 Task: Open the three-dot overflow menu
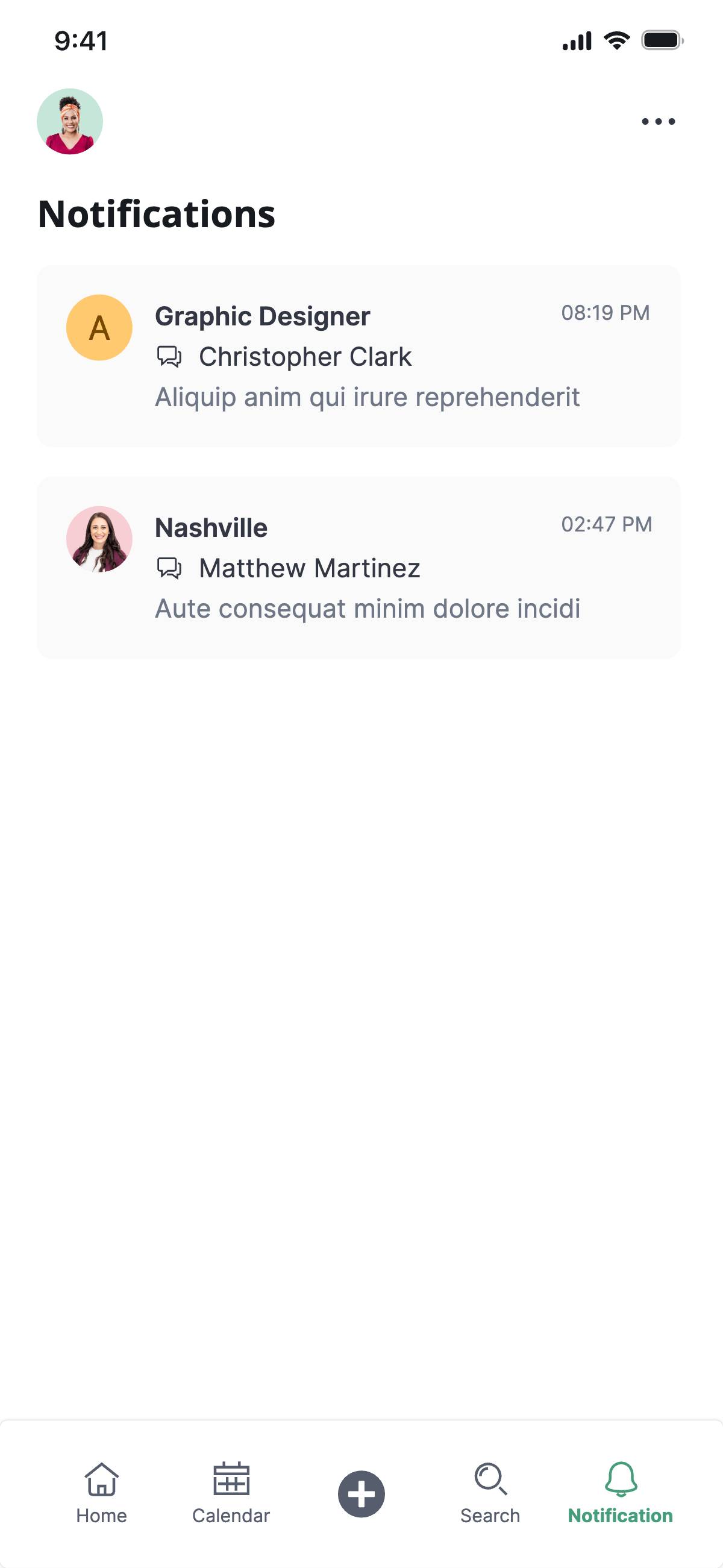click(658, 121)
